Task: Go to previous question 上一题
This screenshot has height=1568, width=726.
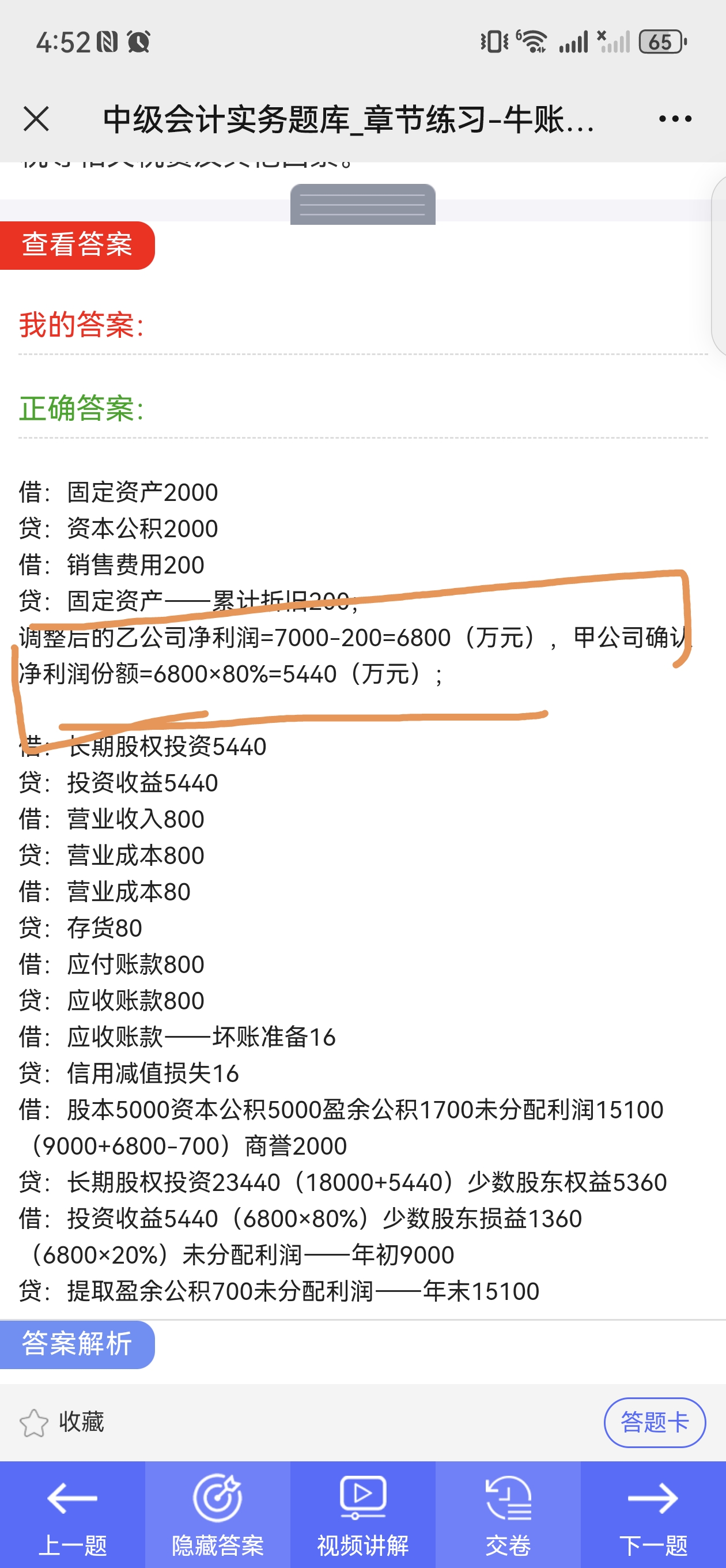Action: coord(73,1514)
